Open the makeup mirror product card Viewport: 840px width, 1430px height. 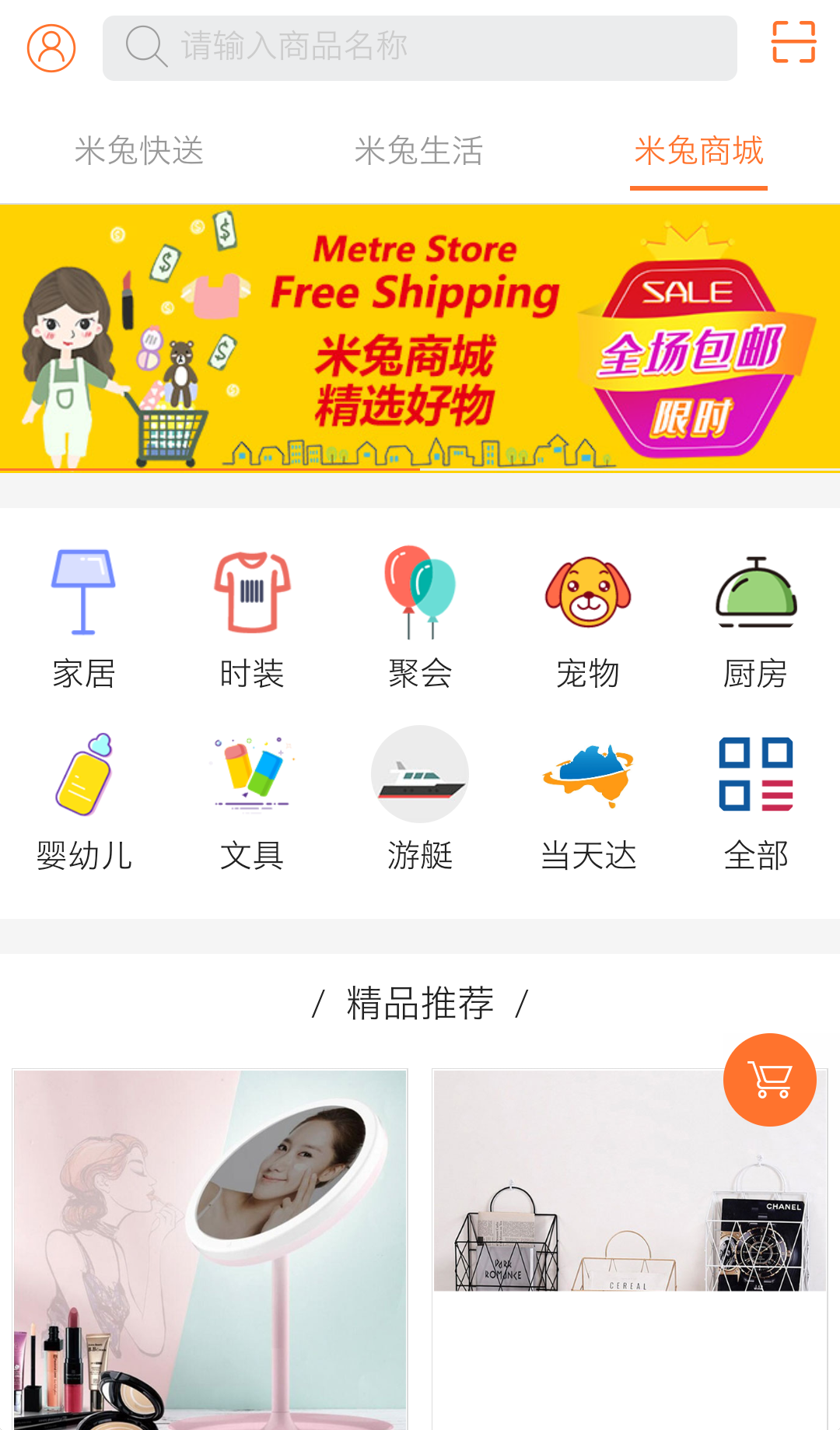pos(210,1249)
